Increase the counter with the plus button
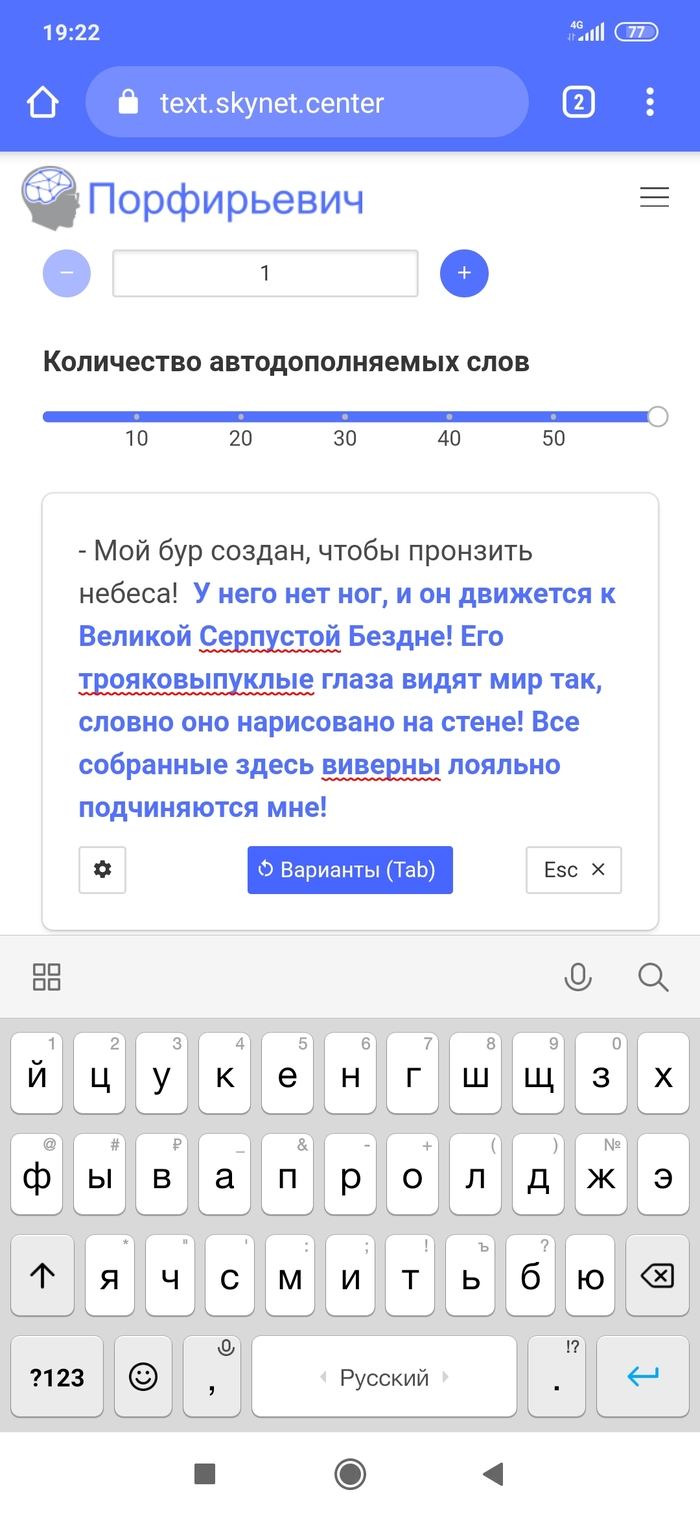Viewport: 700px width, 1516px height. pos(464,273)
